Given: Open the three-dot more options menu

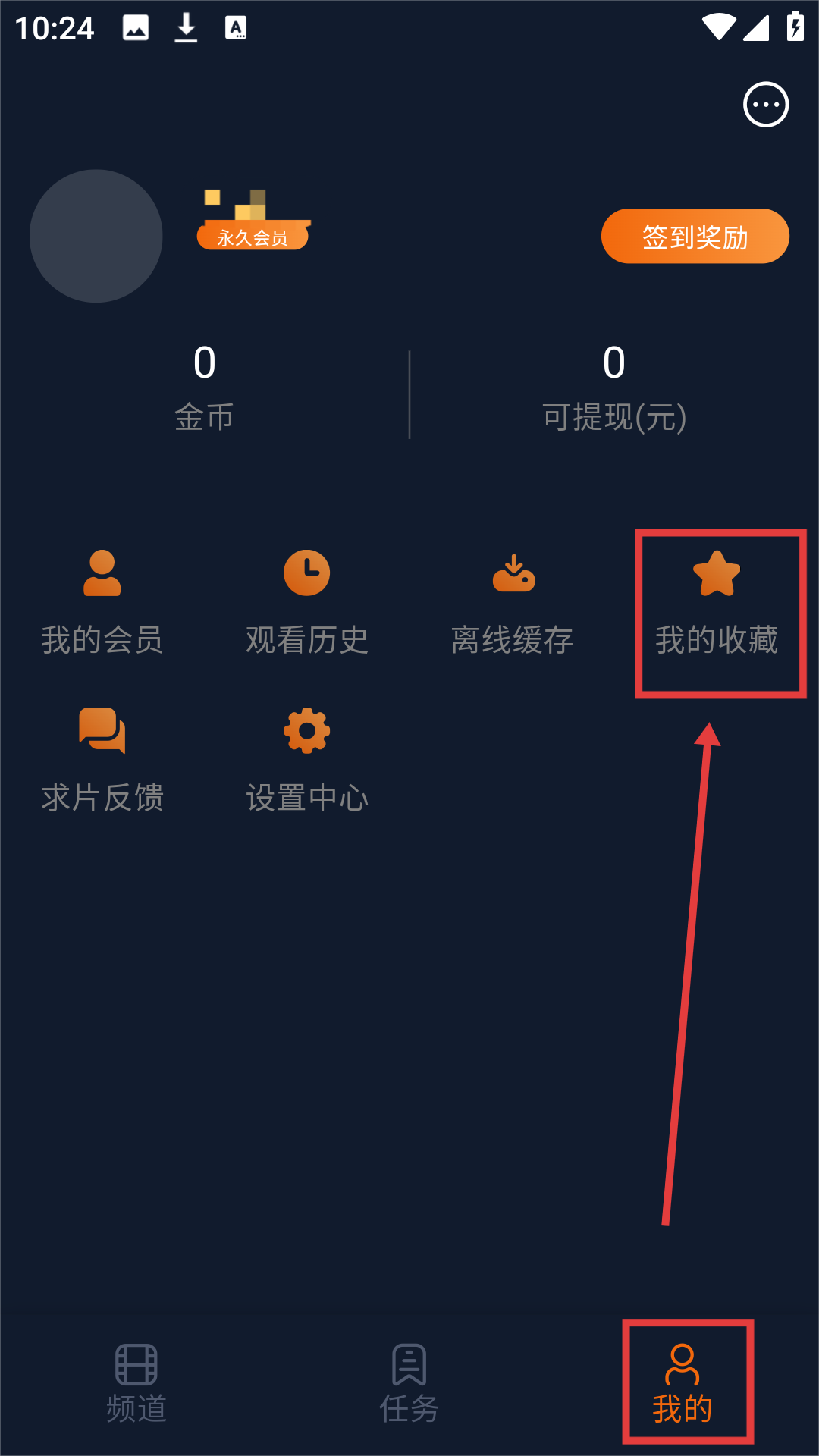Looking at the screenshot, I should coord(766,105).
